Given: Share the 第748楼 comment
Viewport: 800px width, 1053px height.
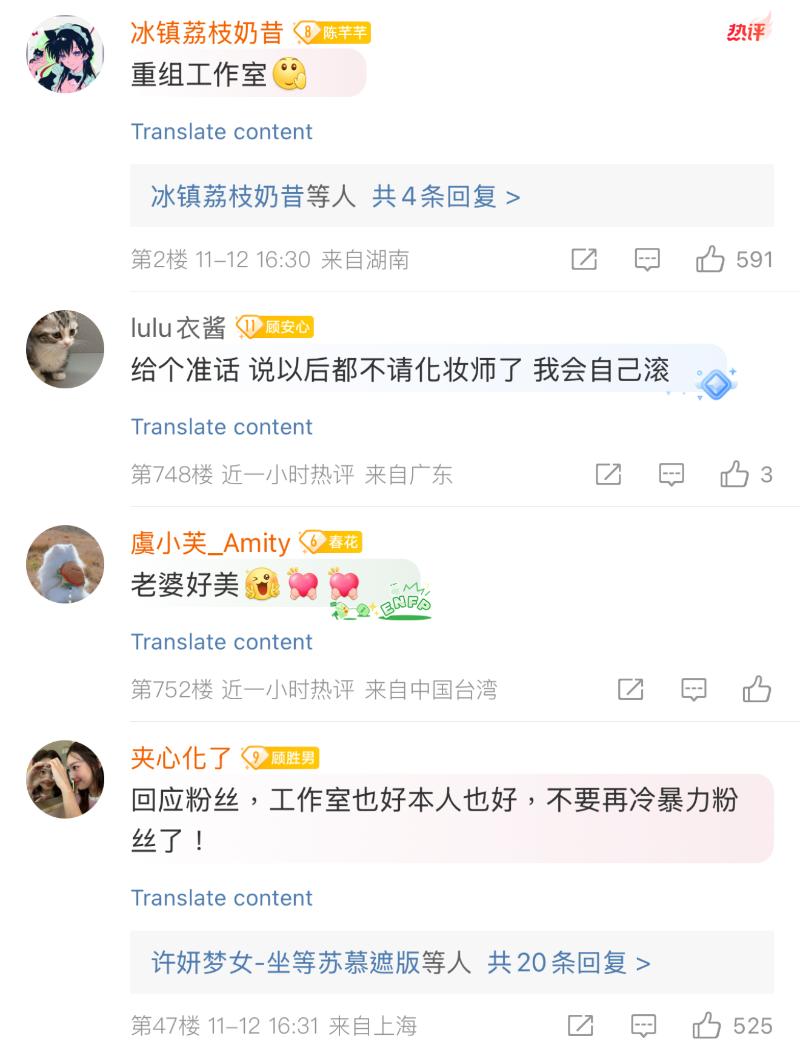Looking at the screenshot, I should (608, 474).
